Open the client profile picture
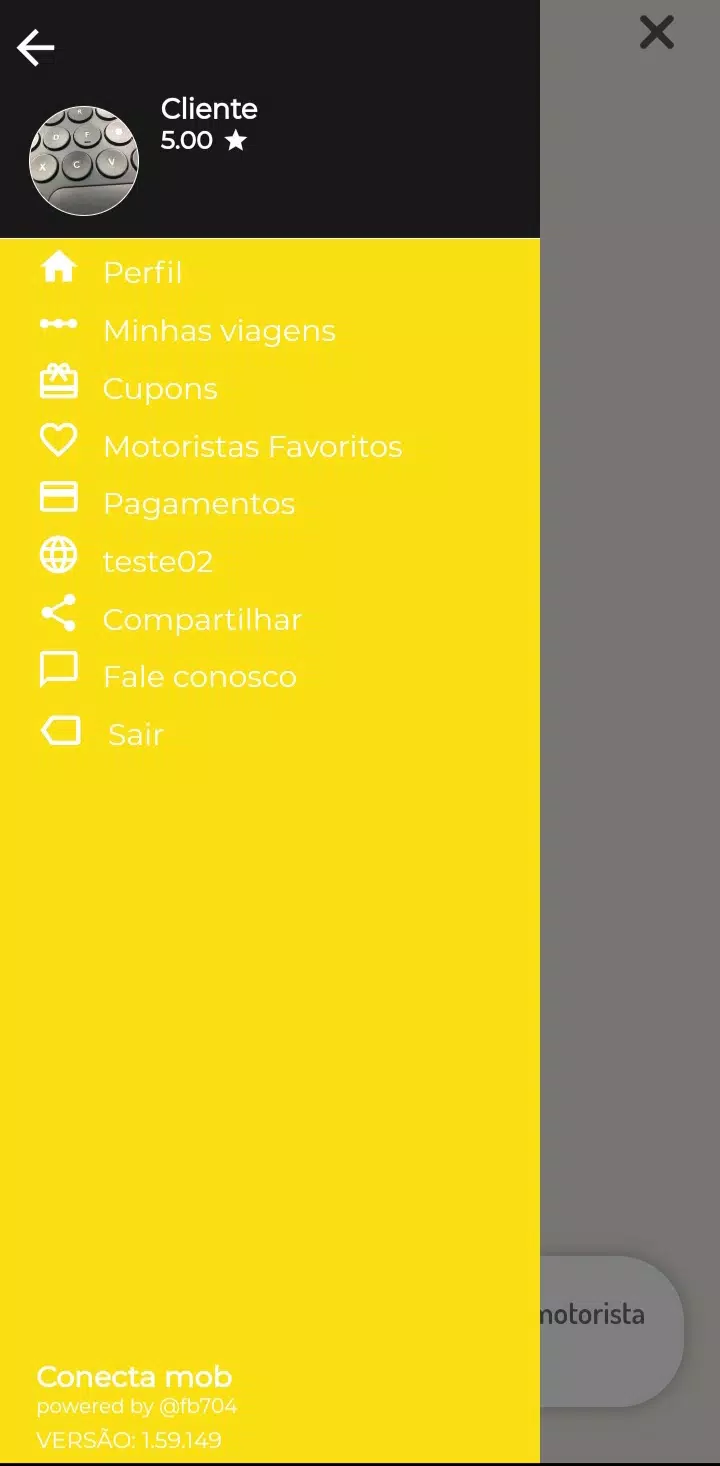The width and height of the screenshot is (720, 1466). (x=84, y=160)
